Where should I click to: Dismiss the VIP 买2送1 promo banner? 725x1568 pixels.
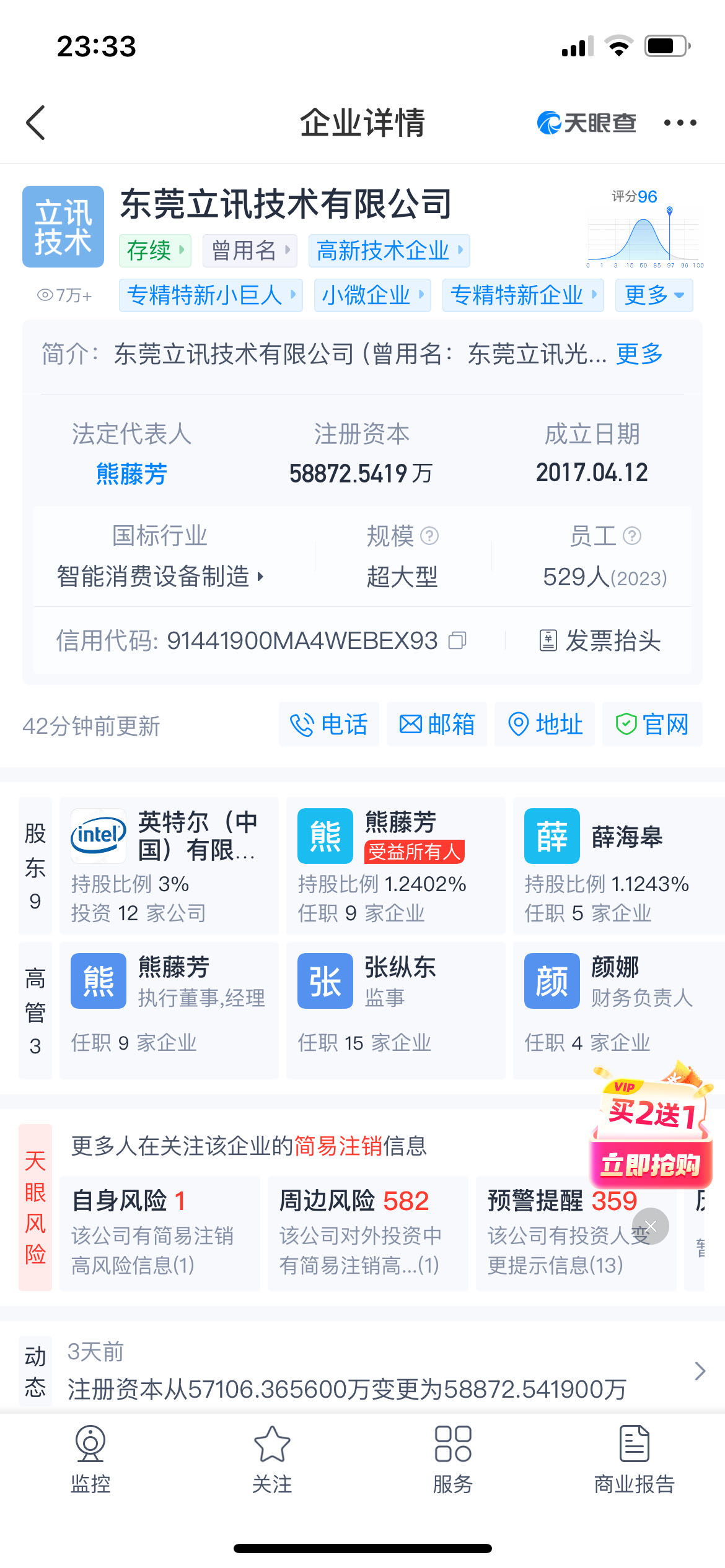650,1226
